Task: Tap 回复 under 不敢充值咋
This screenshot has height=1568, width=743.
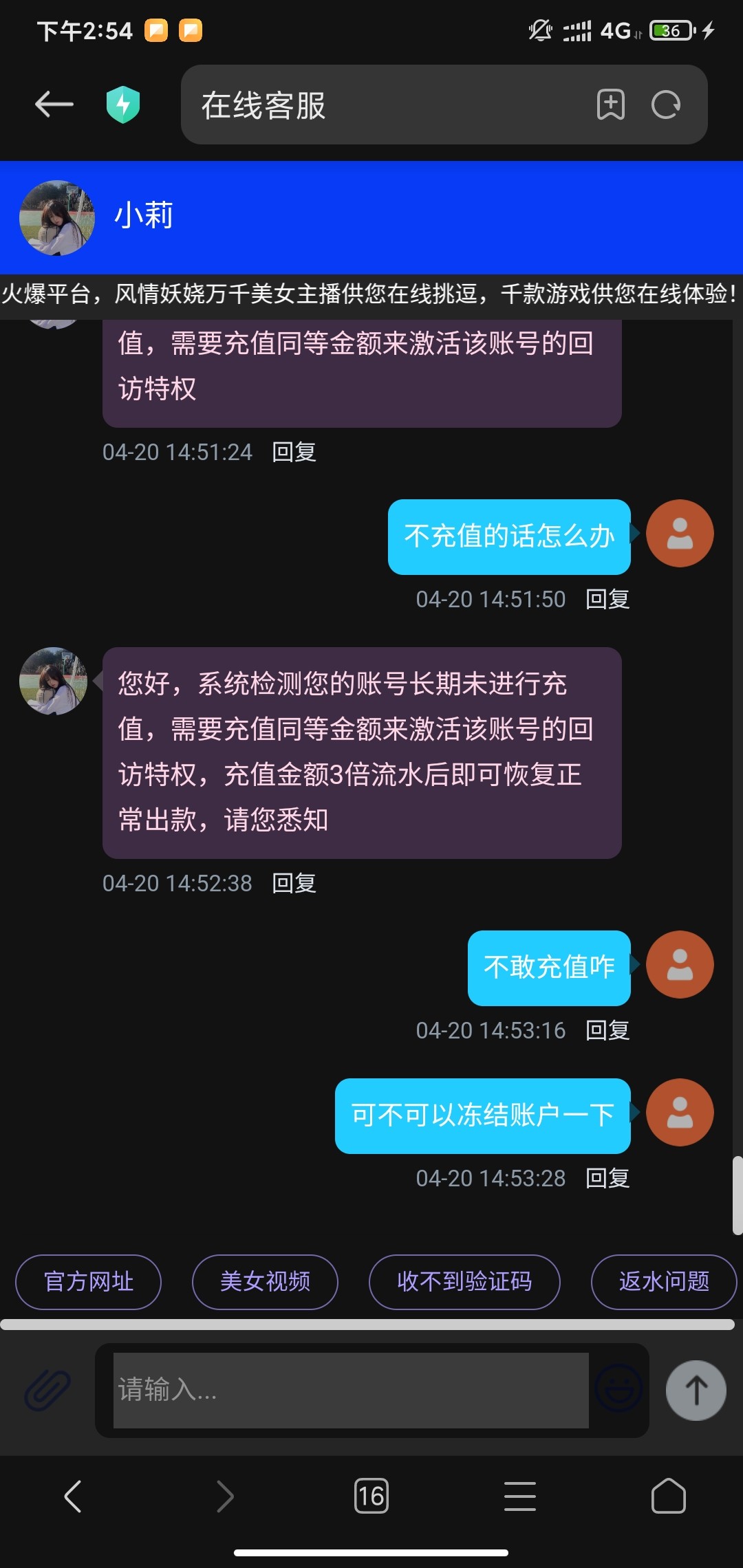Action: [607, 1031]
